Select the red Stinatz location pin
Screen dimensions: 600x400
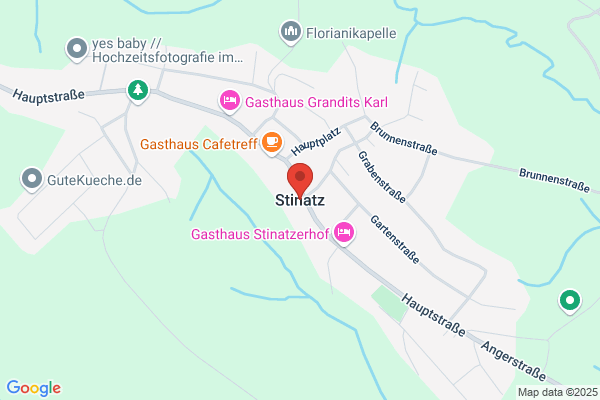[x=300, y=180]
